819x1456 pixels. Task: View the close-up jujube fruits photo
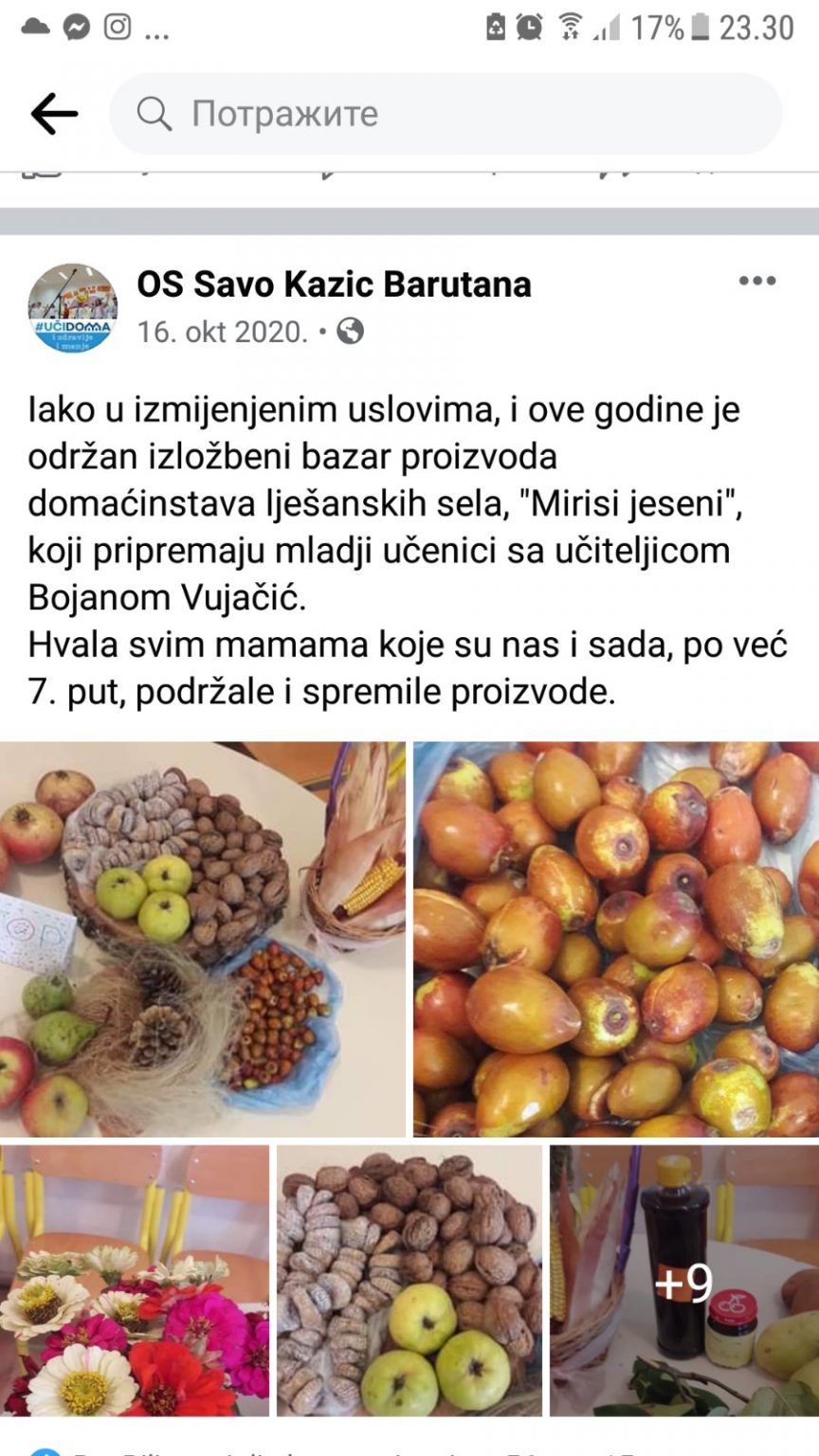tap(616, 939)
